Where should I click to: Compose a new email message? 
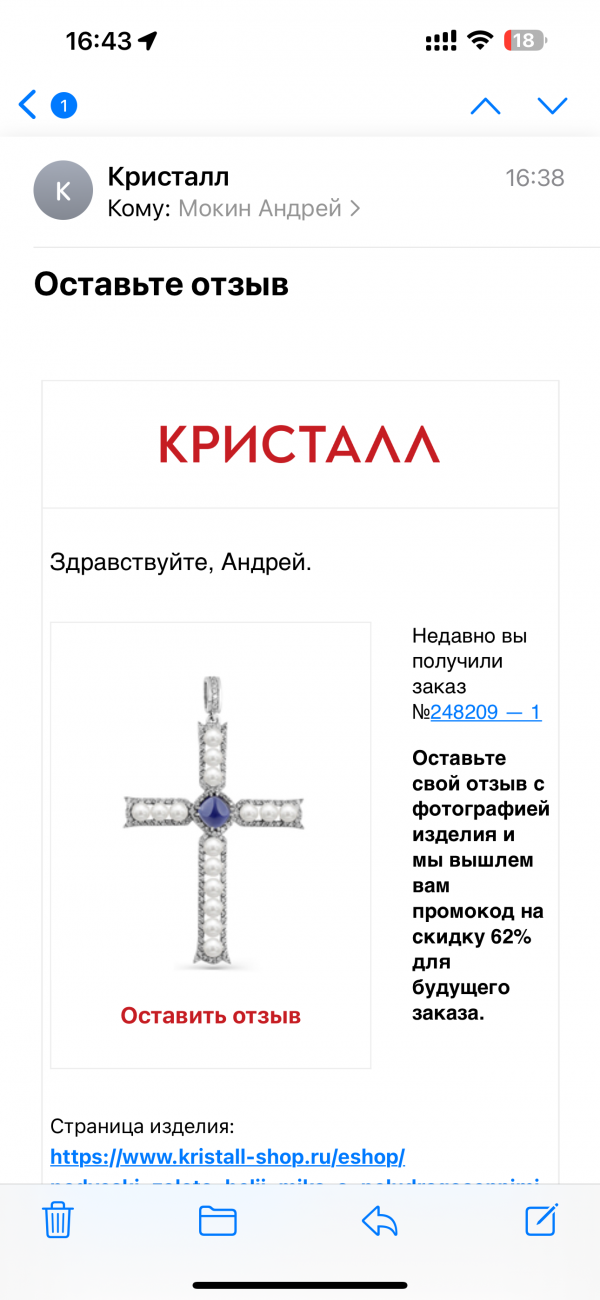point(541,1220)
